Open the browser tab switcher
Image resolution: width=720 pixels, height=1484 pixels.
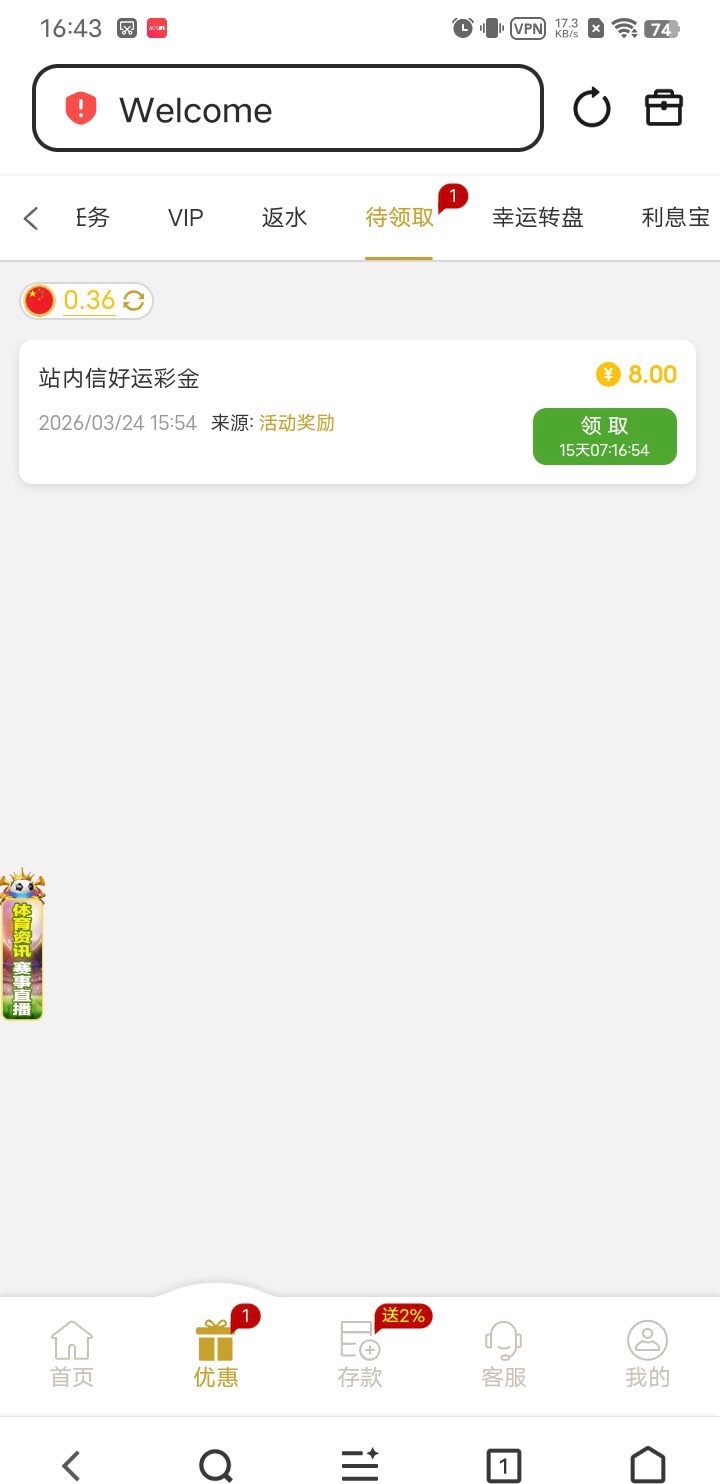click(x=503, y=1466)
